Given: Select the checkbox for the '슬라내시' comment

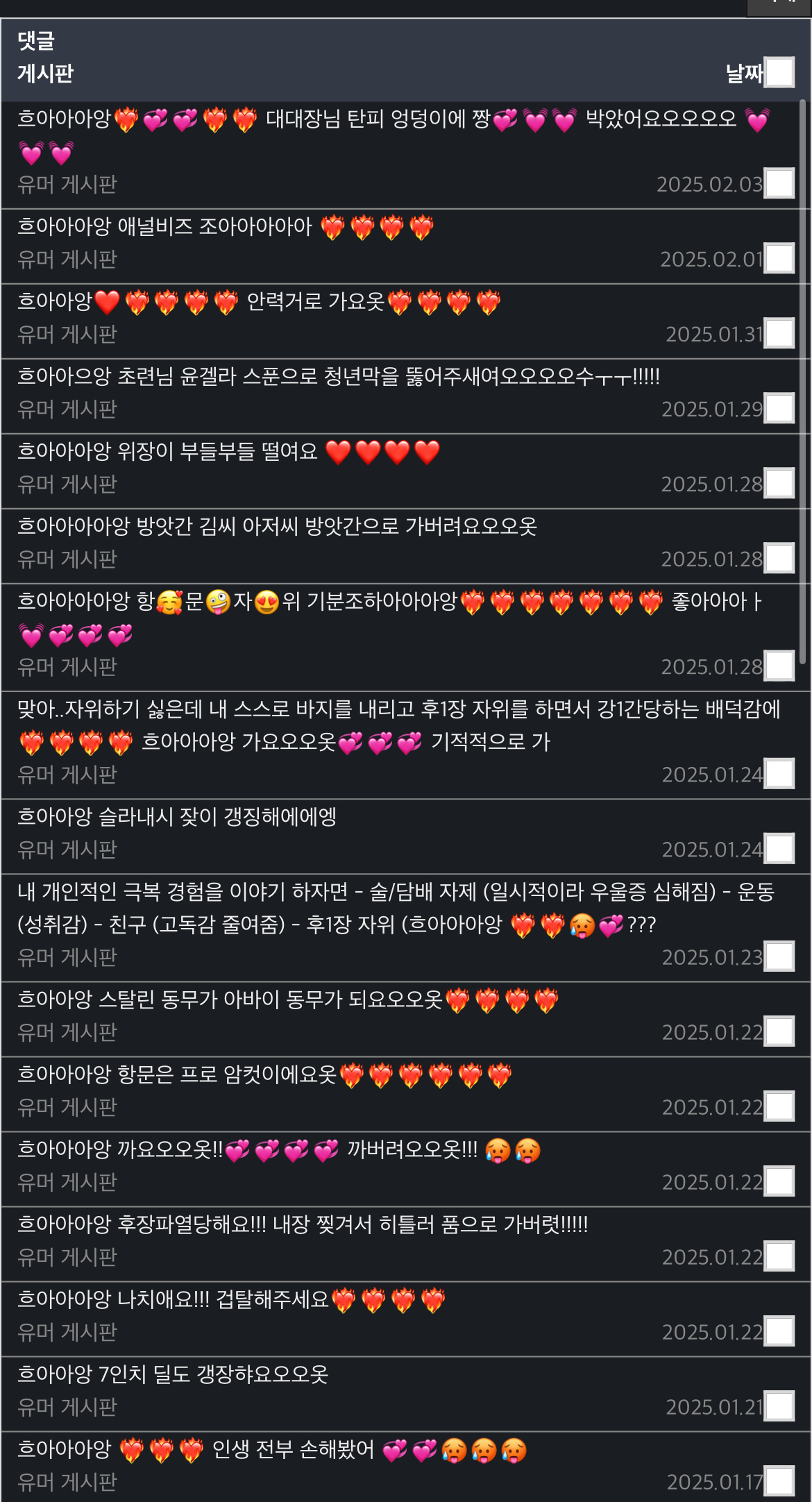Looking at the screenshot, I should 779,848.
